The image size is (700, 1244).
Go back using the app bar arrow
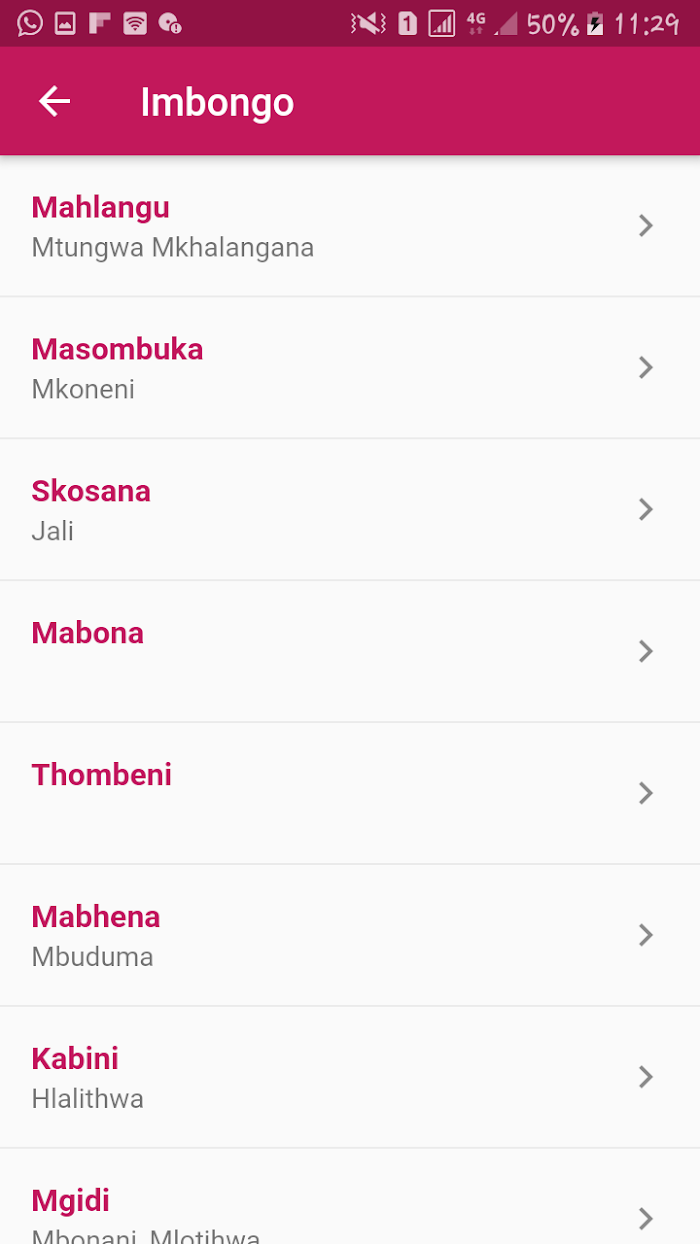55,101
